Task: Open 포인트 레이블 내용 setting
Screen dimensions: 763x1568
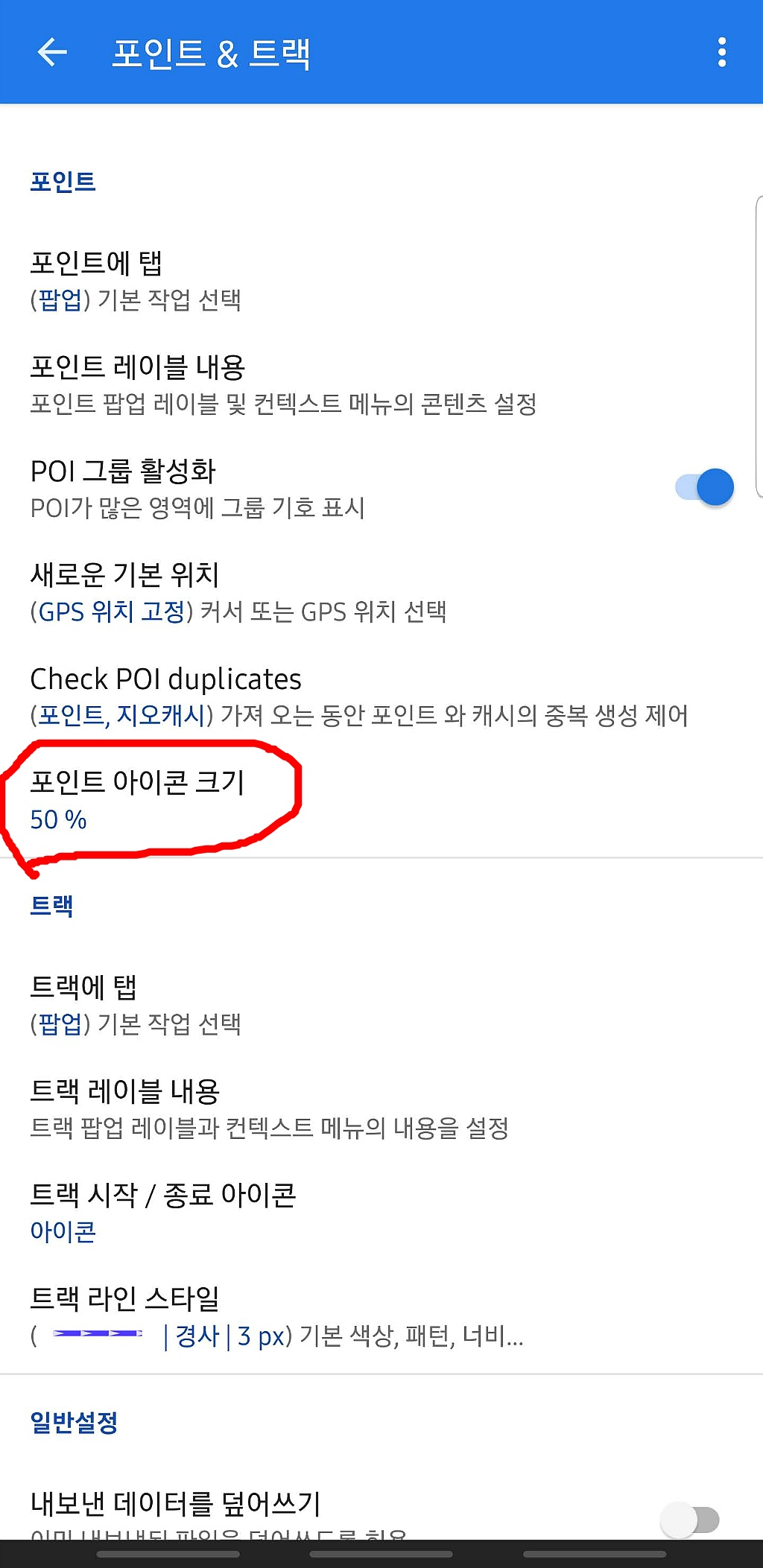Action: 298,384
